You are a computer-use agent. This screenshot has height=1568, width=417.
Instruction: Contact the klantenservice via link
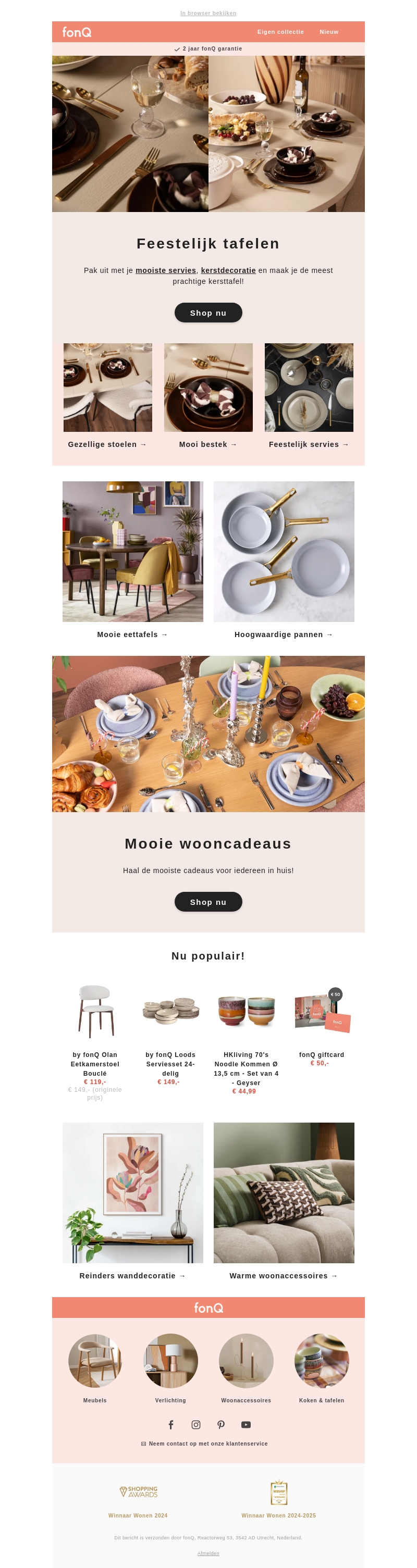tap(207, 1444)
